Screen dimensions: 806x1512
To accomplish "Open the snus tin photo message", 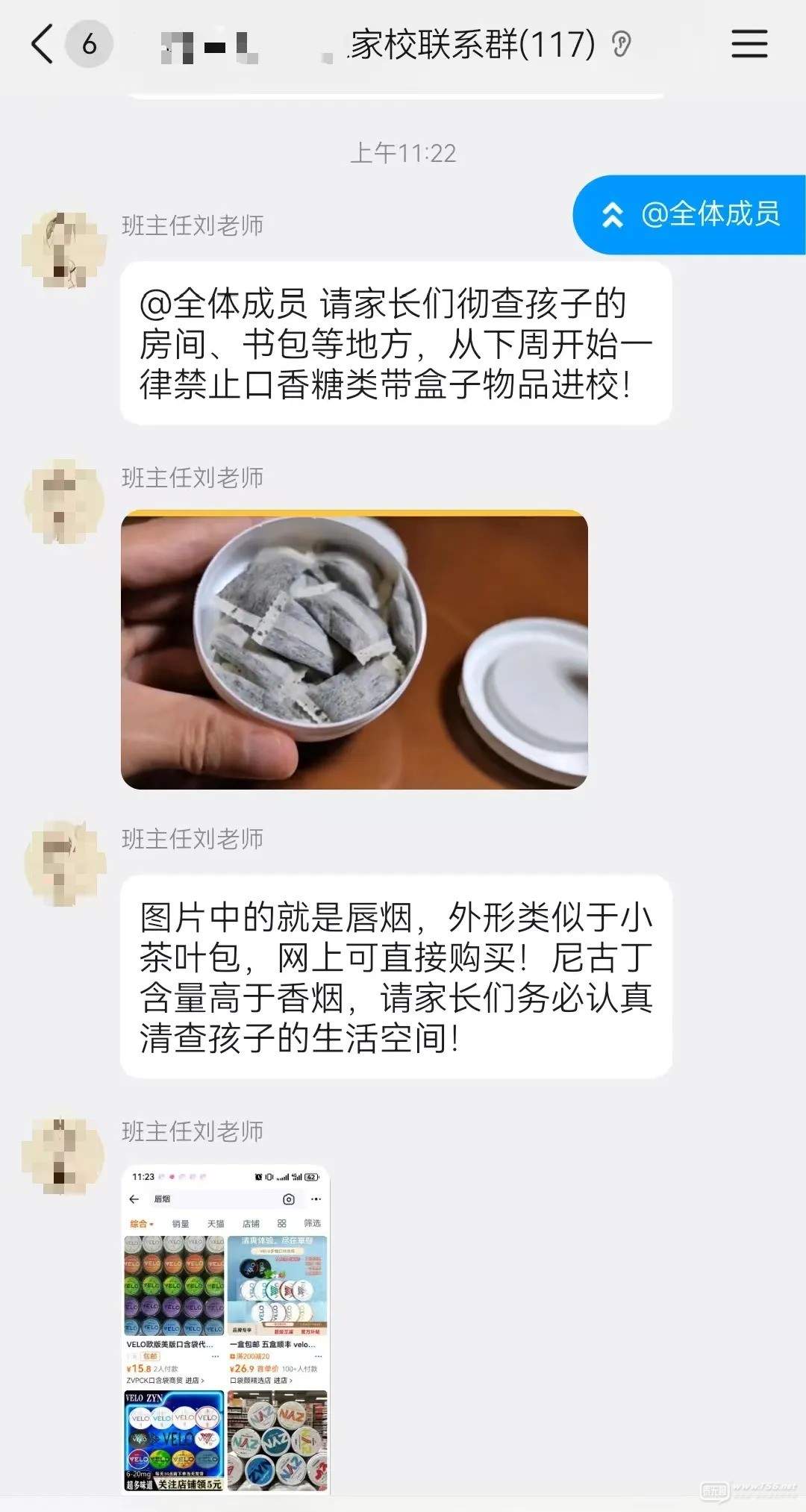I will [354, 649].
